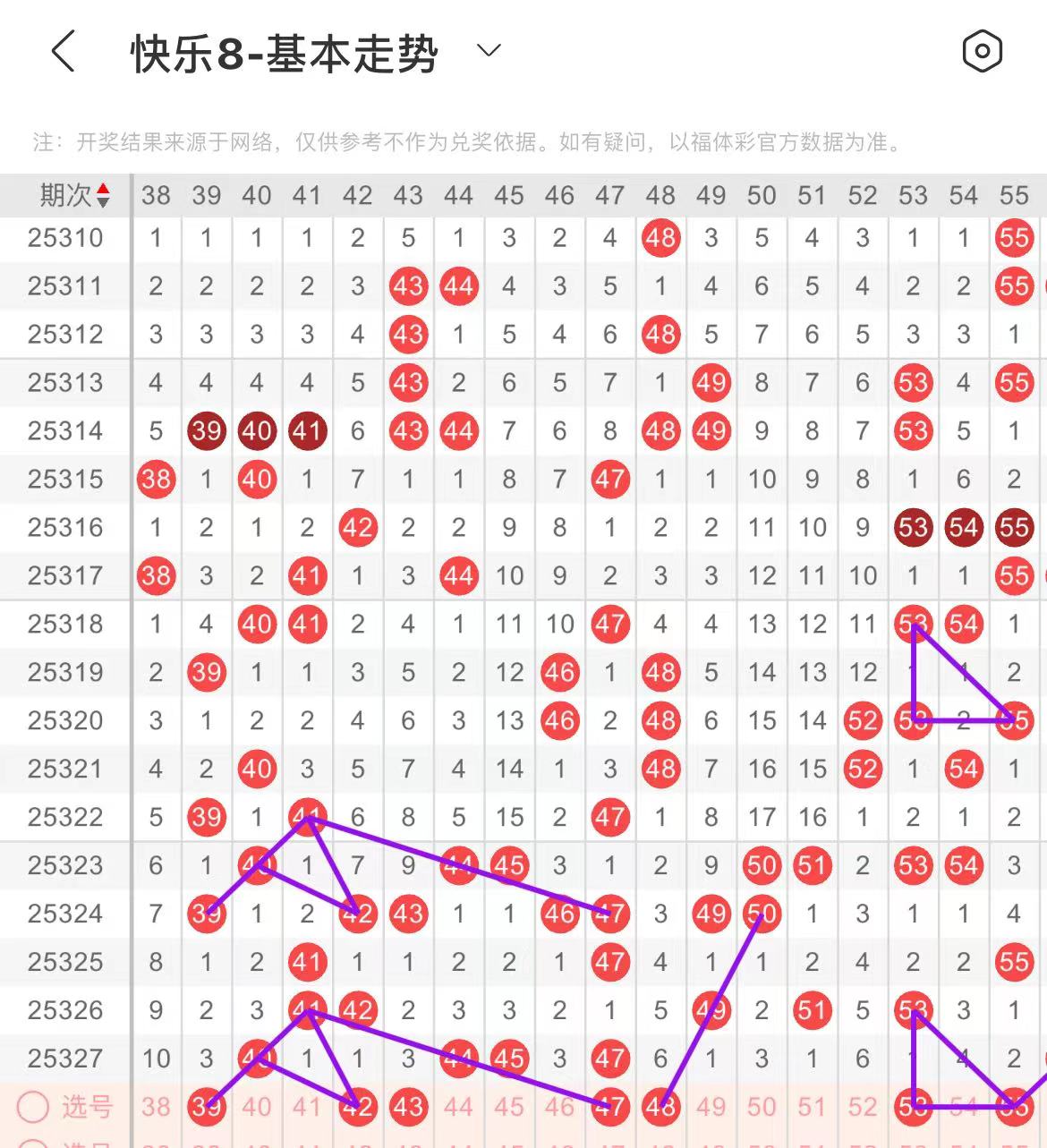Go back from the trend chart
The width and height of the screenshot is (1047, 1148).
(x=63, y=51)
